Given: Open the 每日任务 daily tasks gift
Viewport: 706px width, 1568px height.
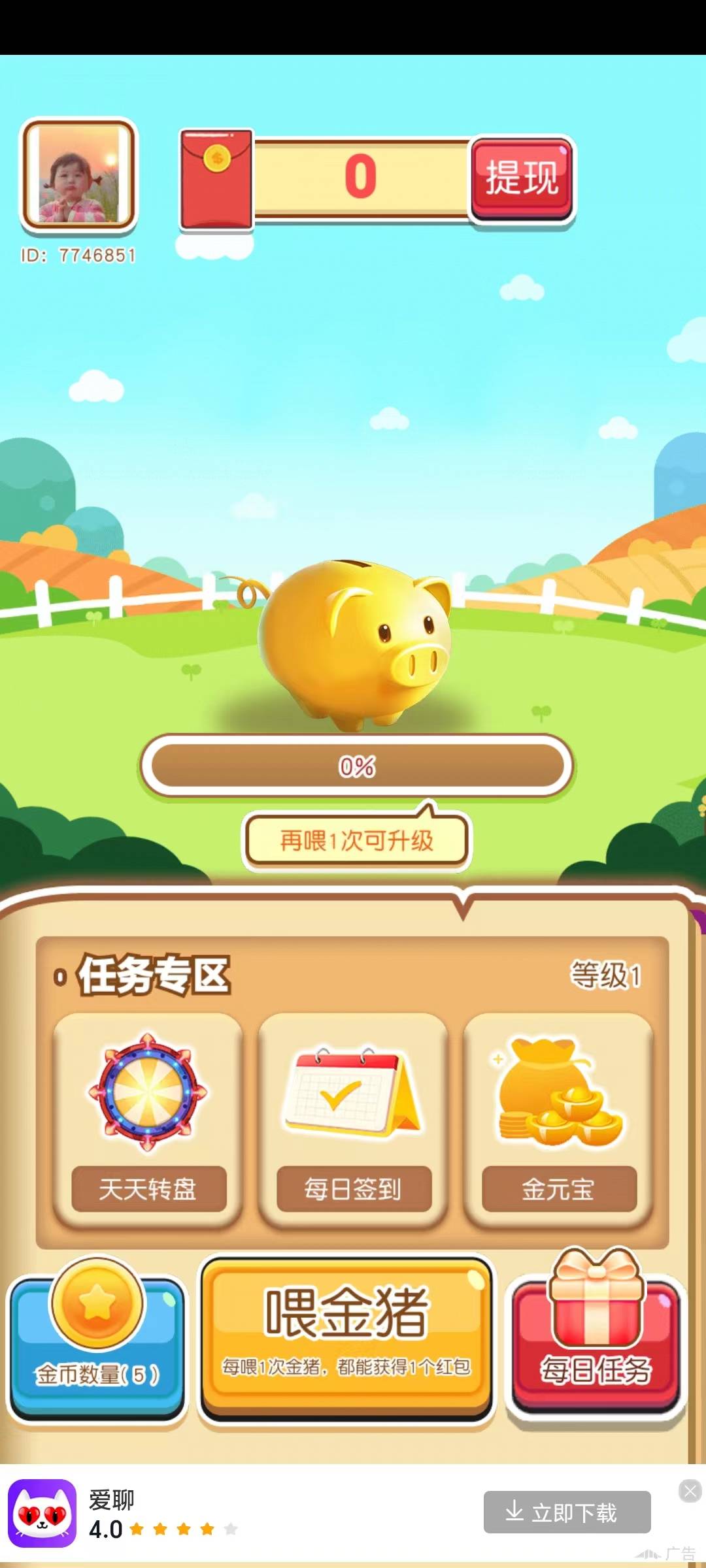Looking at the screenshot, I should (x=596, y=1345).
